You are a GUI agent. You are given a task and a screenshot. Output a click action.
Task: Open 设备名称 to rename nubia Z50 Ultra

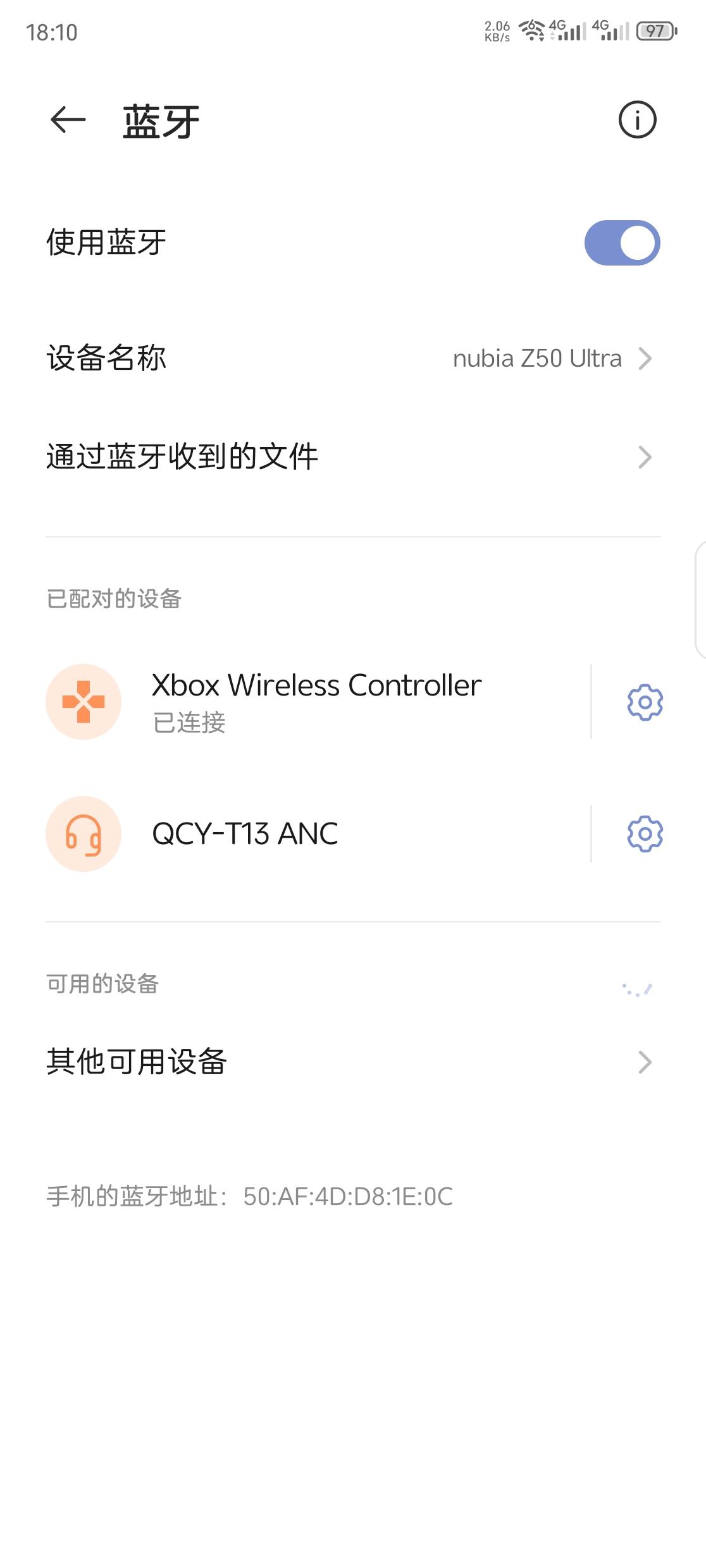[x=353, y=358]
